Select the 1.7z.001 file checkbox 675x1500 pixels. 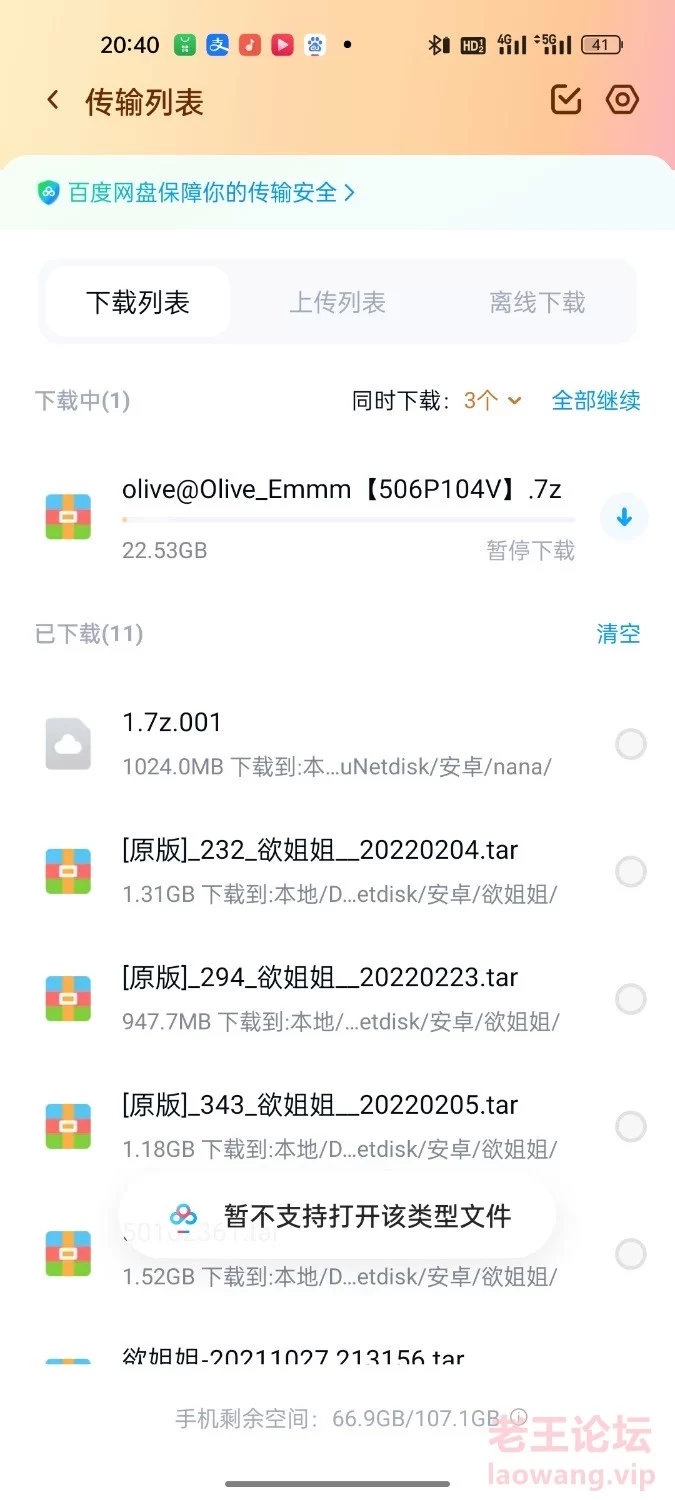(x=631, y=744)
